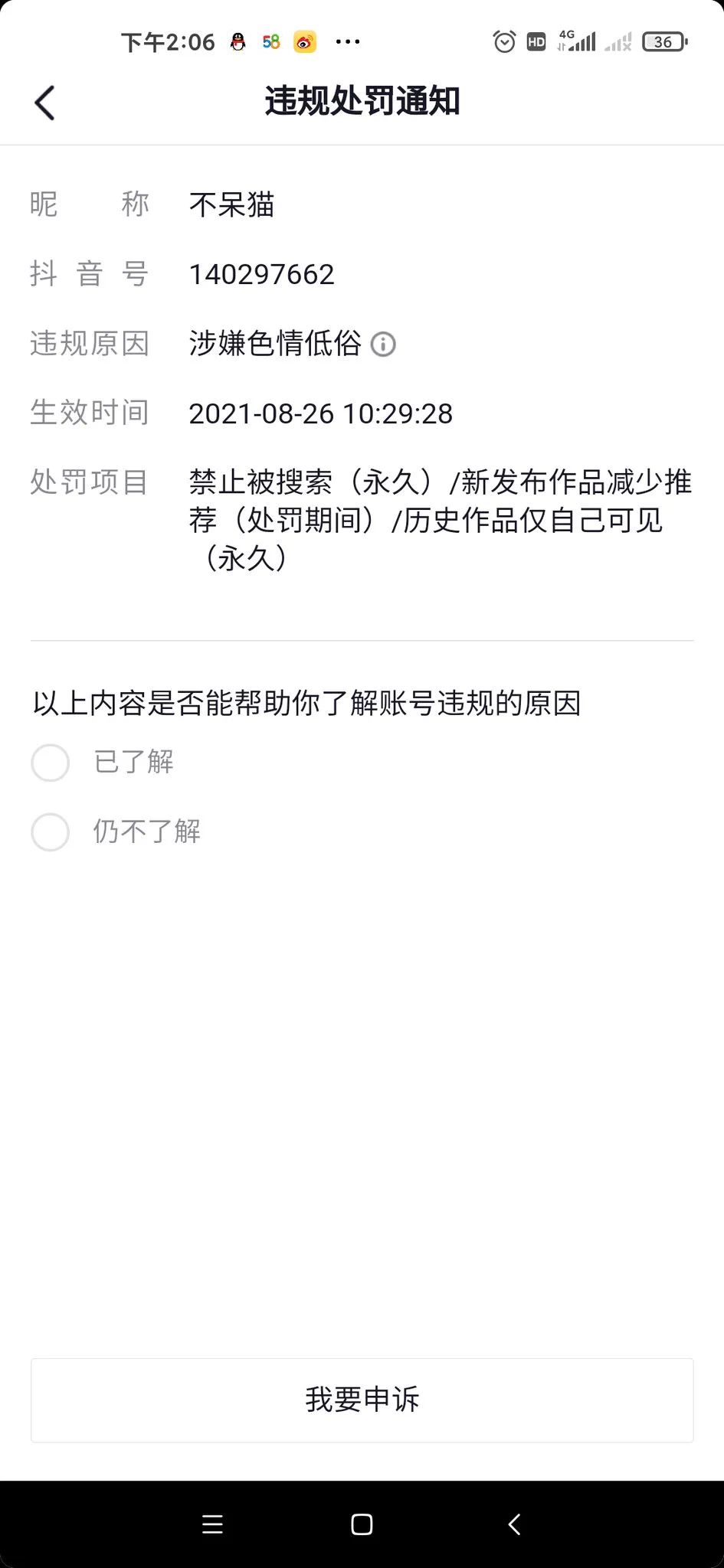The image size is (724, 1568).
Task: Go to the system home screen
Action: (362, 1524)
